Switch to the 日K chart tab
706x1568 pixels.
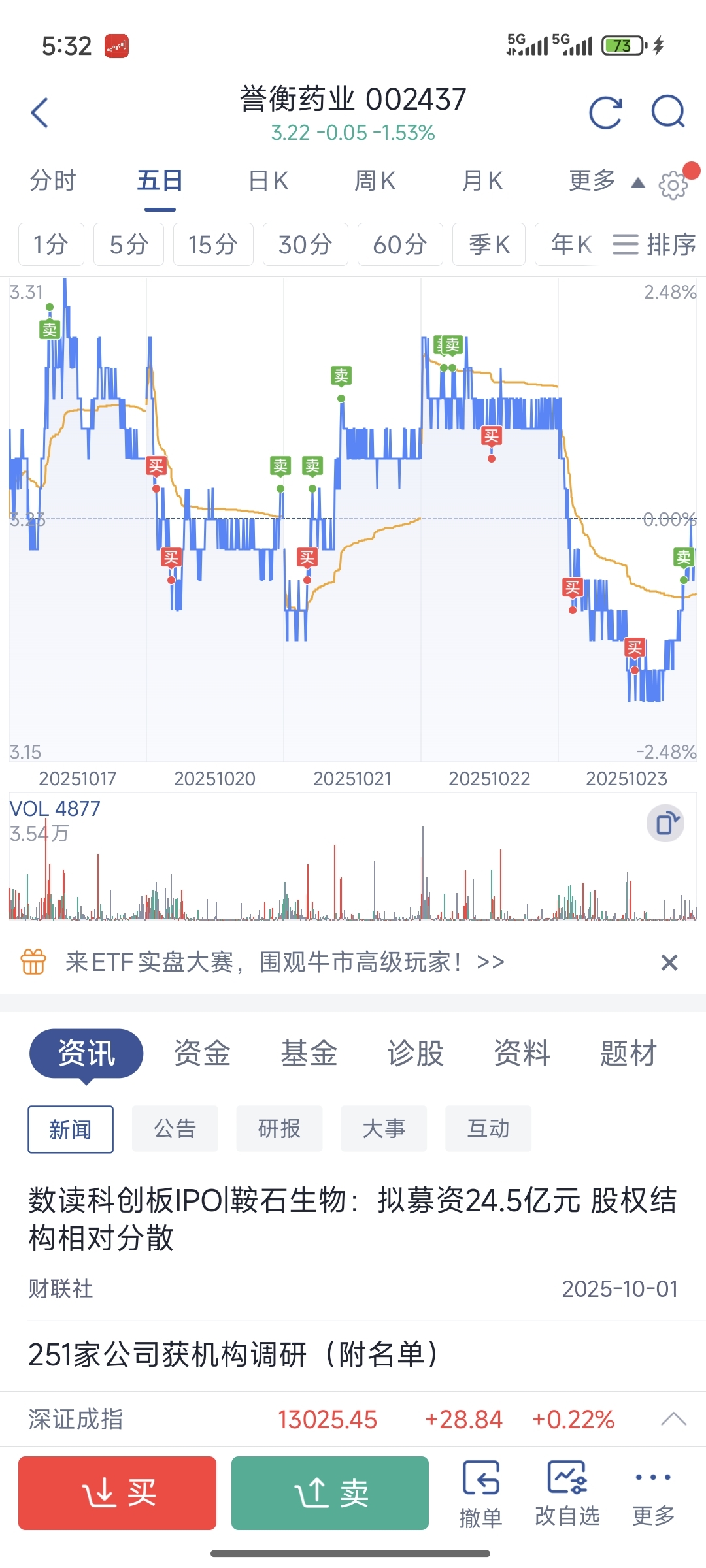click(x=269, y=180)
